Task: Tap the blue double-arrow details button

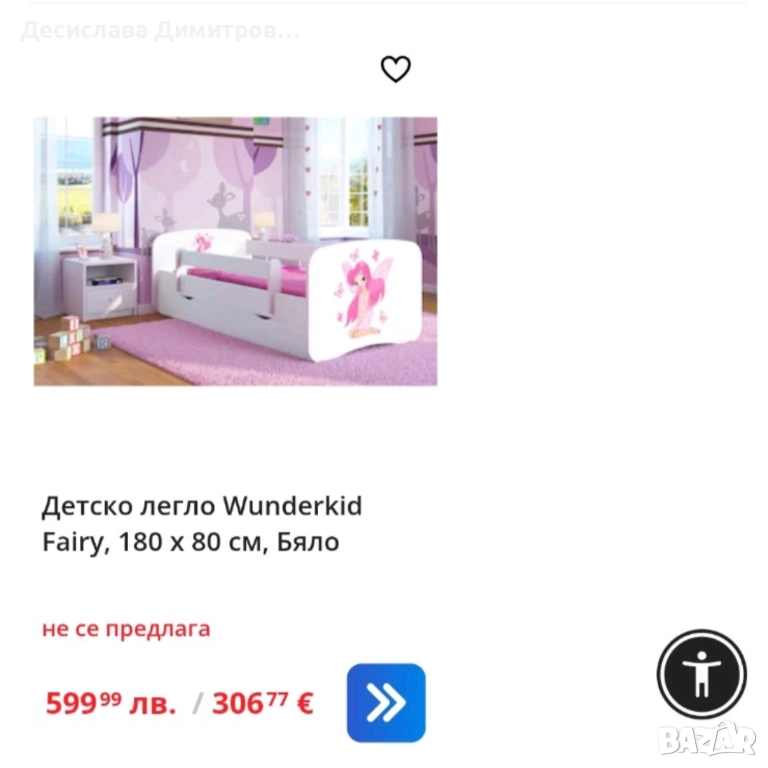Action: click(386, 703)
